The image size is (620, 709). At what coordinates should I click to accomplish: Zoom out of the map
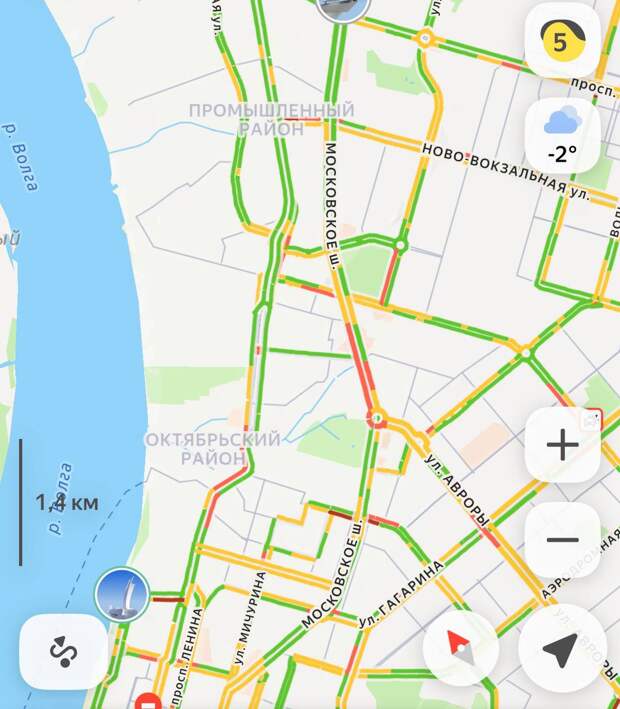562,540
